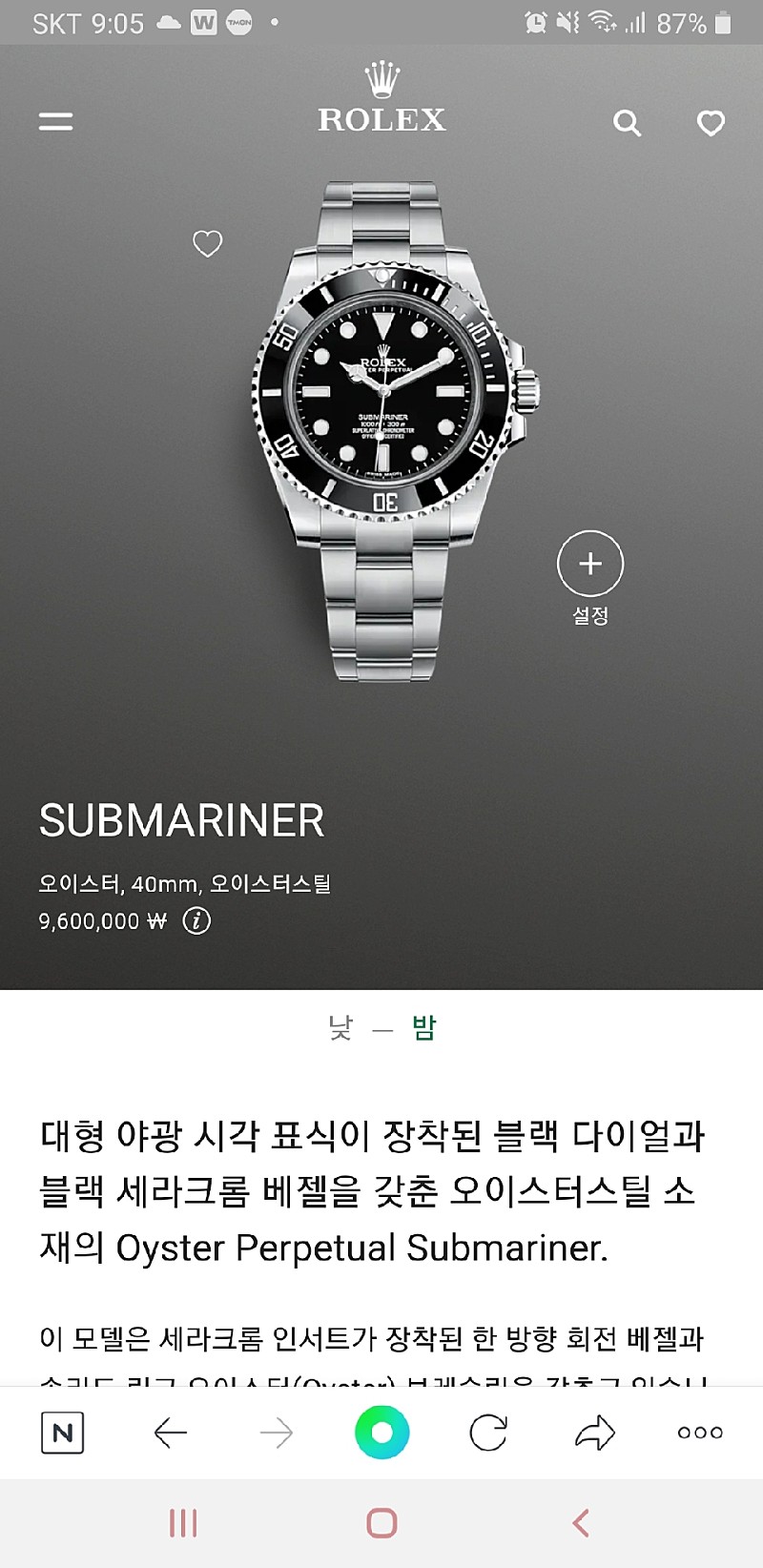The height and width of the screenshot is (1568, 763).
Task: Open the hamburger menu
Action: (55, 121)
